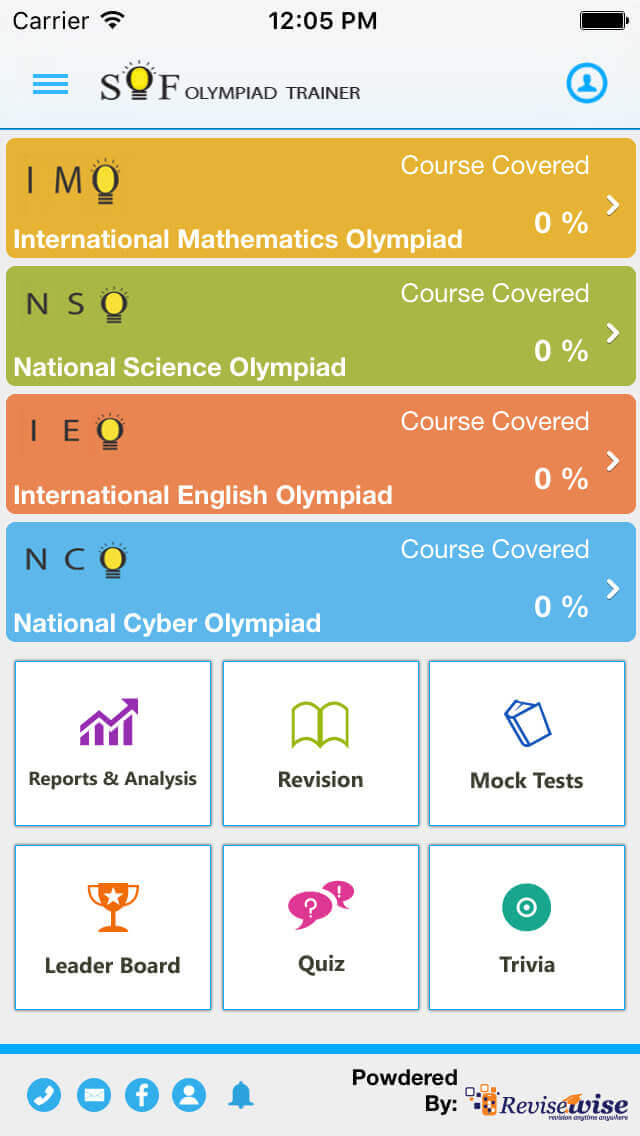The height and width of the screenshot is (1136, 640).
Task: Go to Revision section
Action: click(x=320, y=743)
